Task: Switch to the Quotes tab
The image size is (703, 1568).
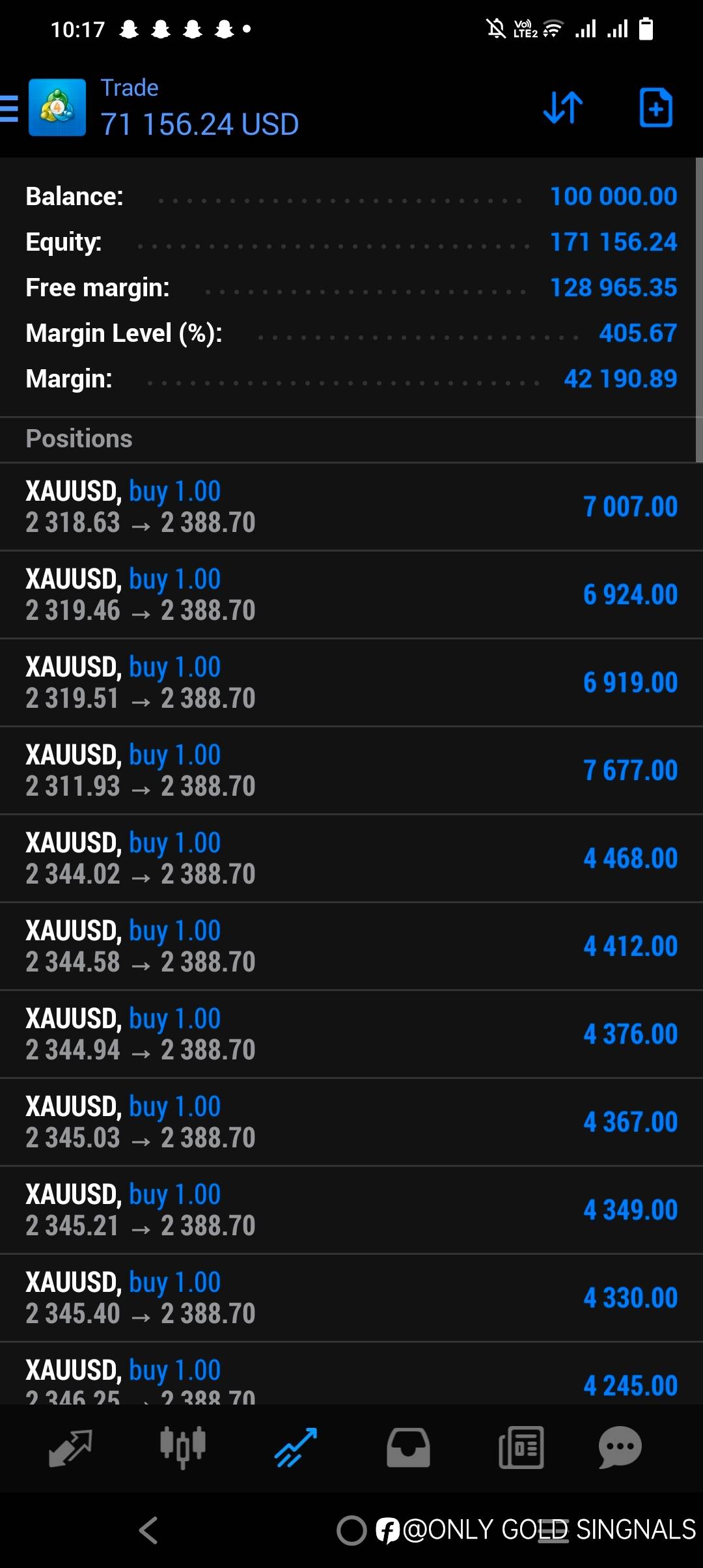Action: coord(70,1448)
